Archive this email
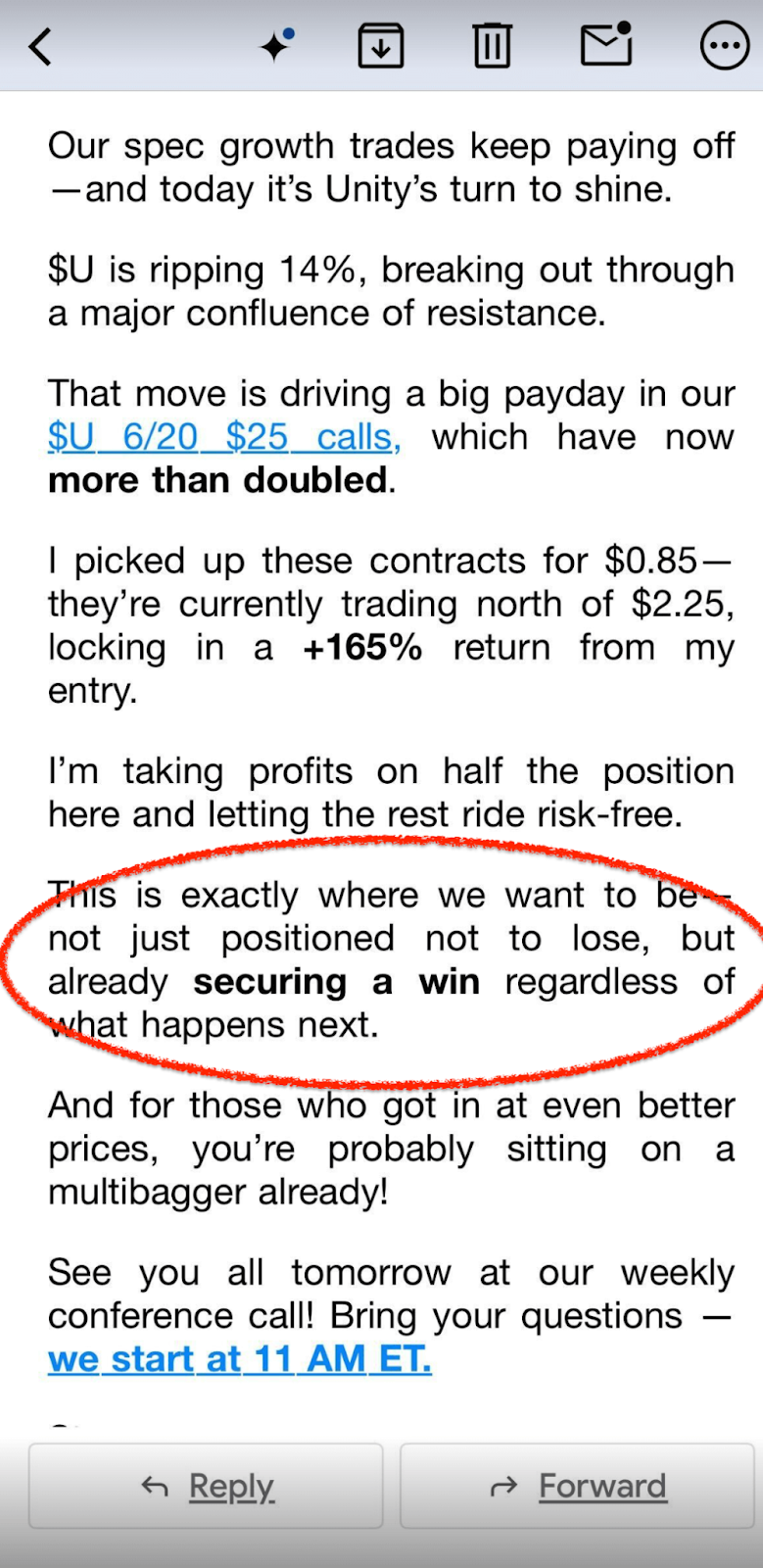763x1568 pixels. tap(381, 46)
